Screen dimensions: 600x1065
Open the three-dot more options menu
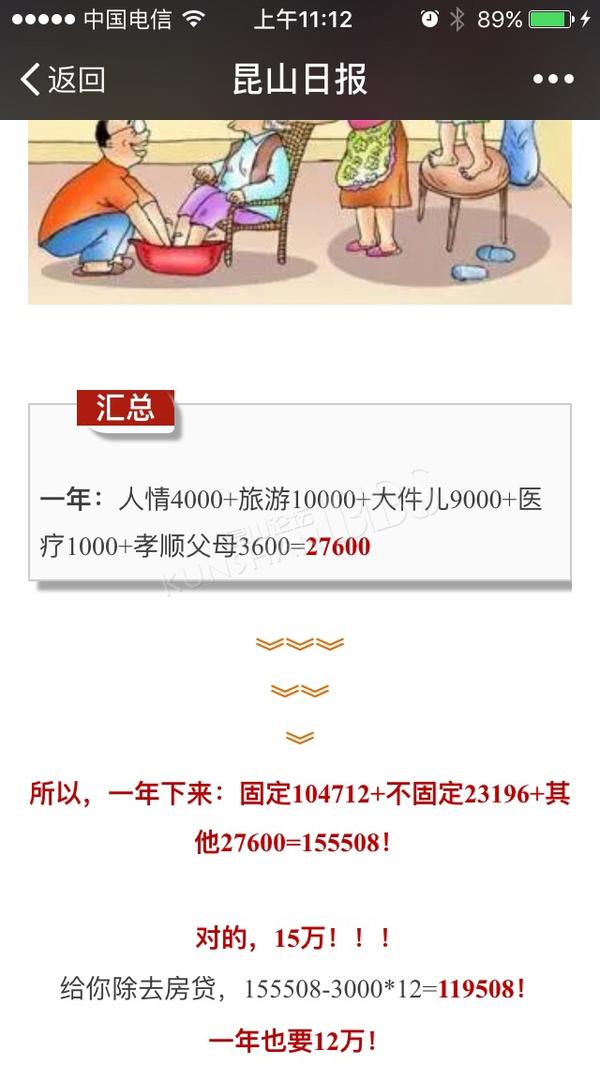pyautogui.click(x=553, y=79)
